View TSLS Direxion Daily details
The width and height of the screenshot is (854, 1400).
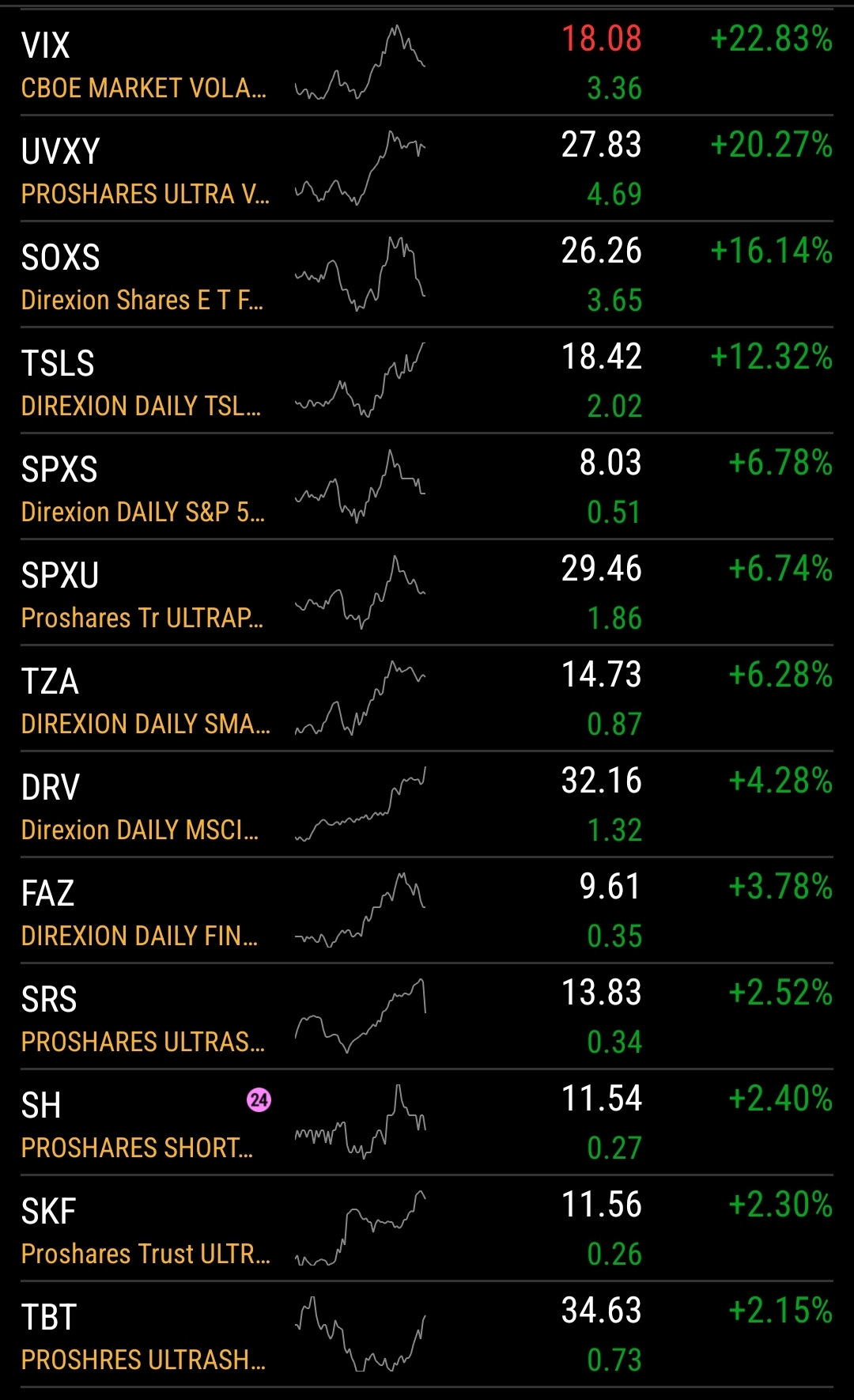427,380
